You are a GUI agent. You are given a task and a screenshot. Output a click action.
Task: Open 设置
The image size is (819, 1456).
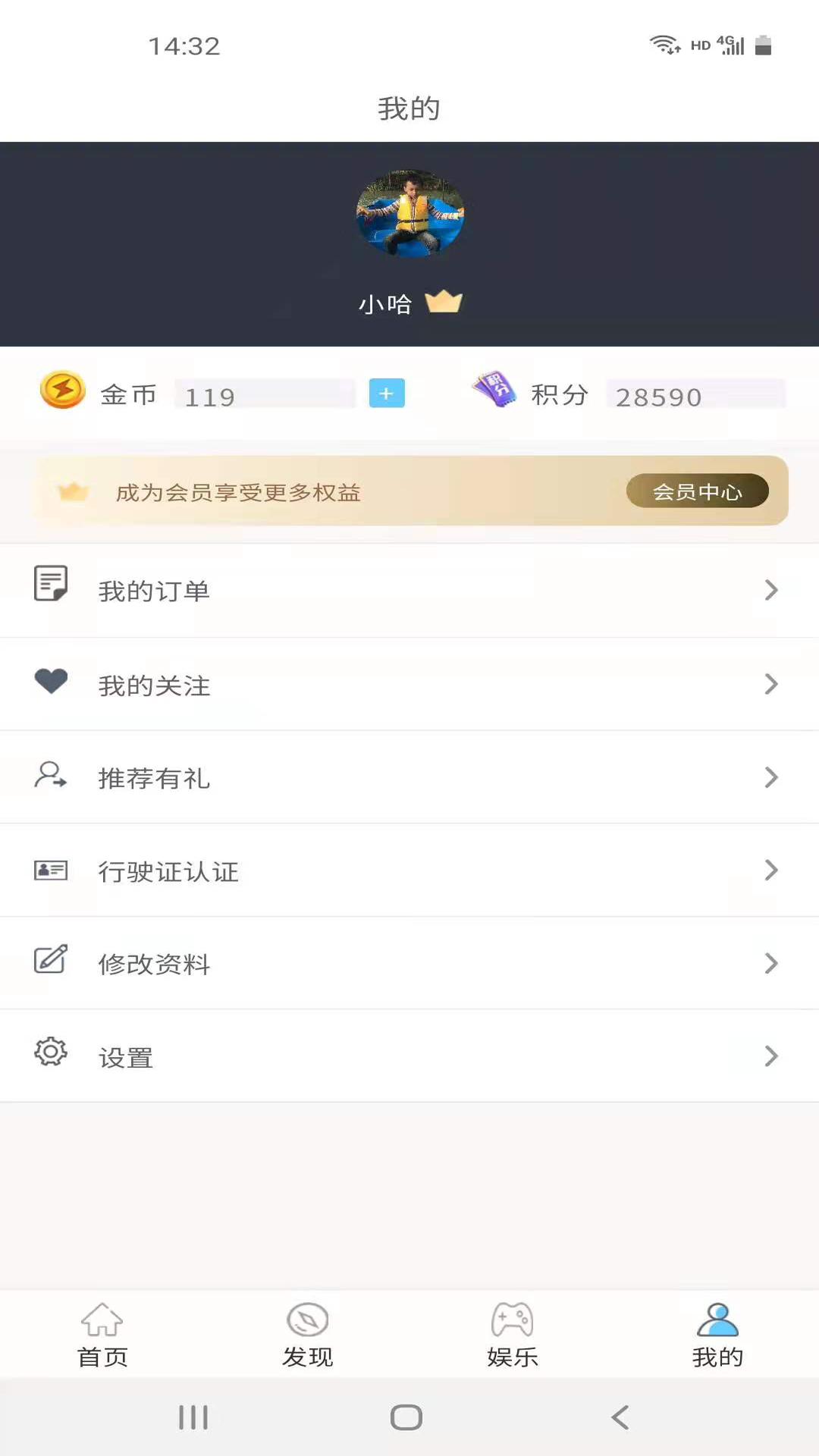[x=409, y=1056]
